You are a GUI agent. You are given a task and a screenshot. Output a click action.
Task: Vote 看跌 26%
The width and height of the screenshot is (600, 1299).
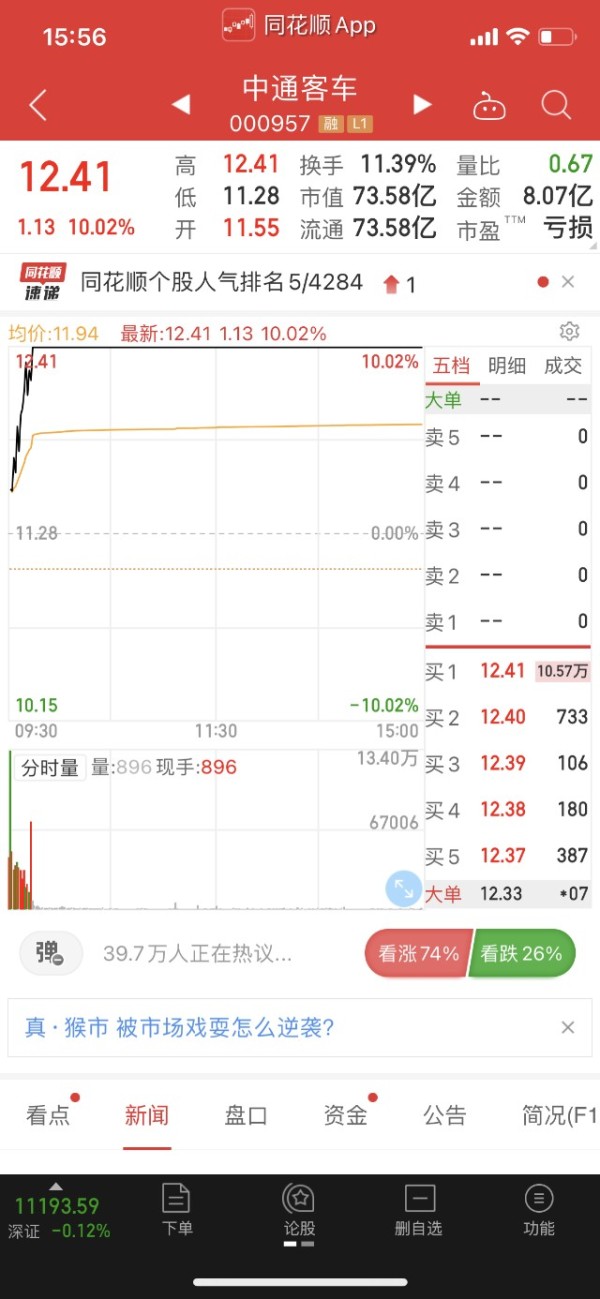(x=522, y=954)
